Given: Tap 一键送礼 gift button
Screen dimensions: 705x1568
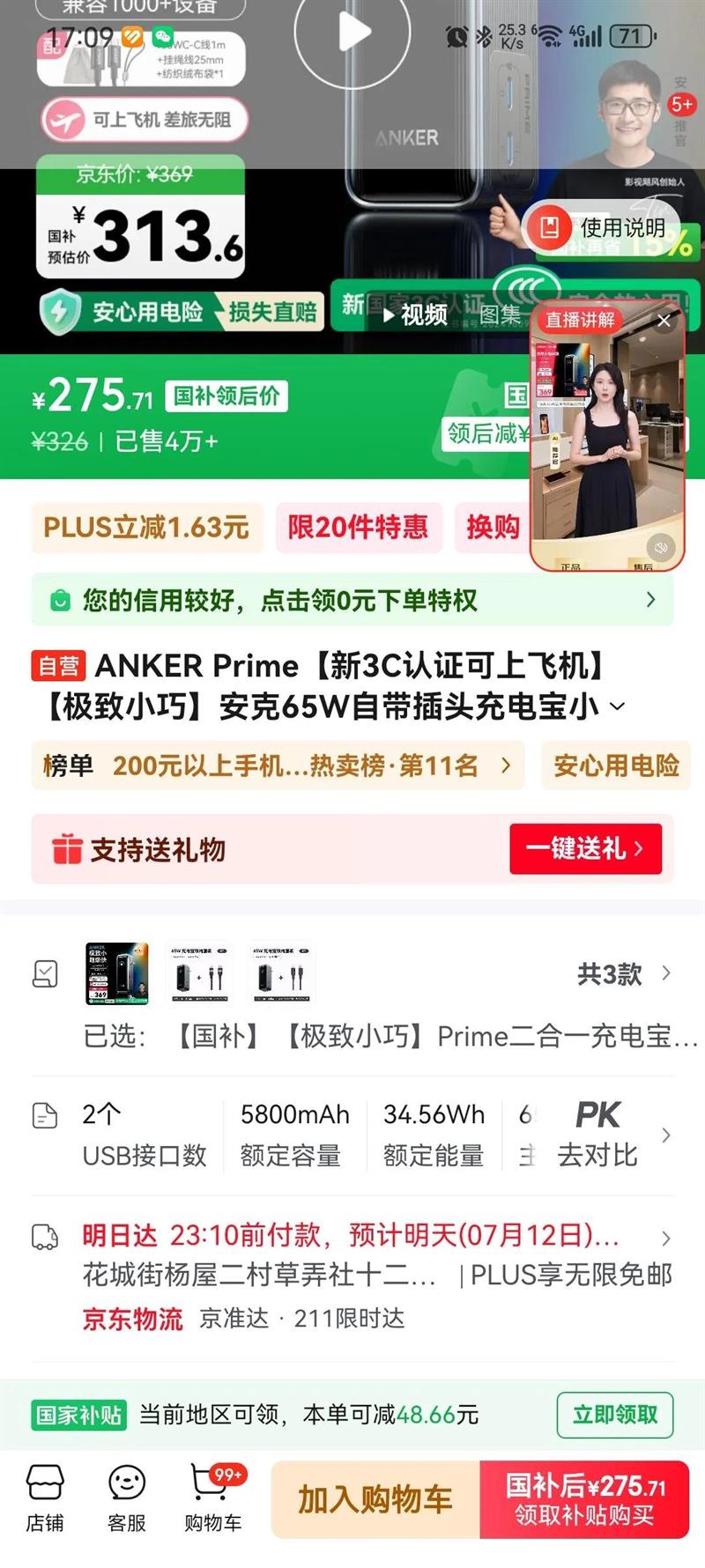Looking at the screenshot, I should click(x=585, y=849).
